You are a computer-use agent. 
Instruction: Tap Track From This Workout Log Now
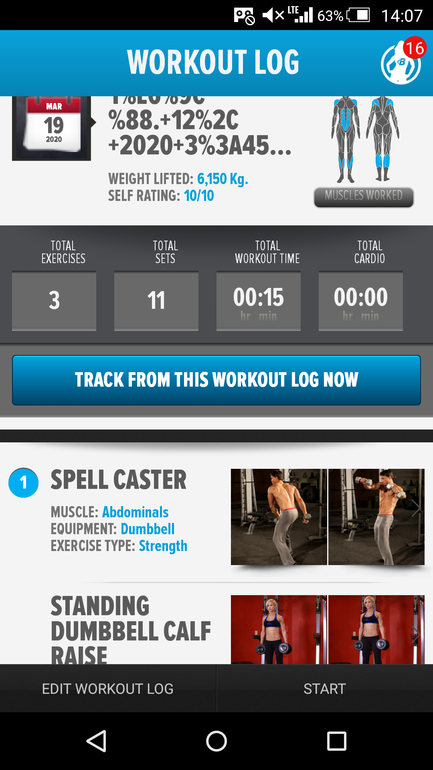pos(216,380)
